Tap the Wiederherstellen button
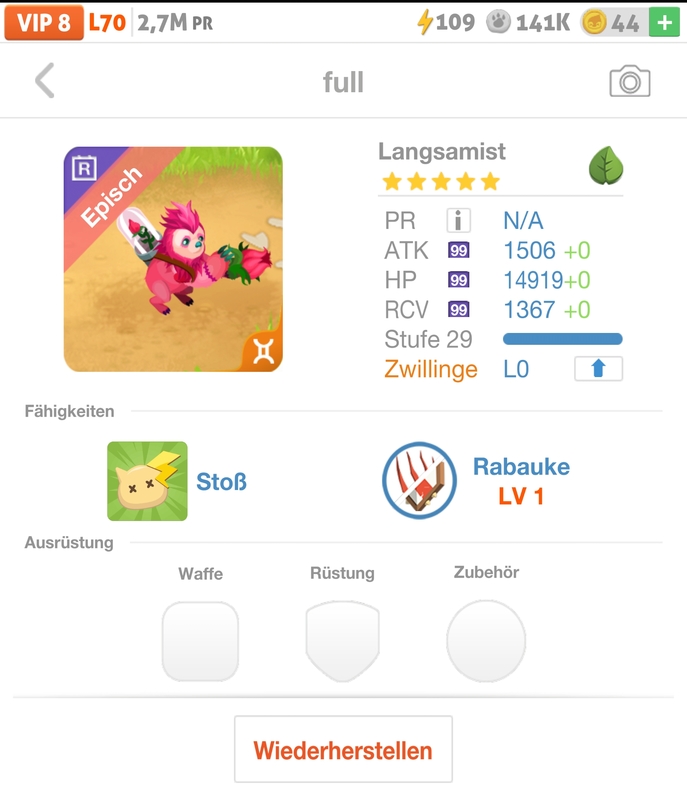687x800 pixels. click(343, 750)
